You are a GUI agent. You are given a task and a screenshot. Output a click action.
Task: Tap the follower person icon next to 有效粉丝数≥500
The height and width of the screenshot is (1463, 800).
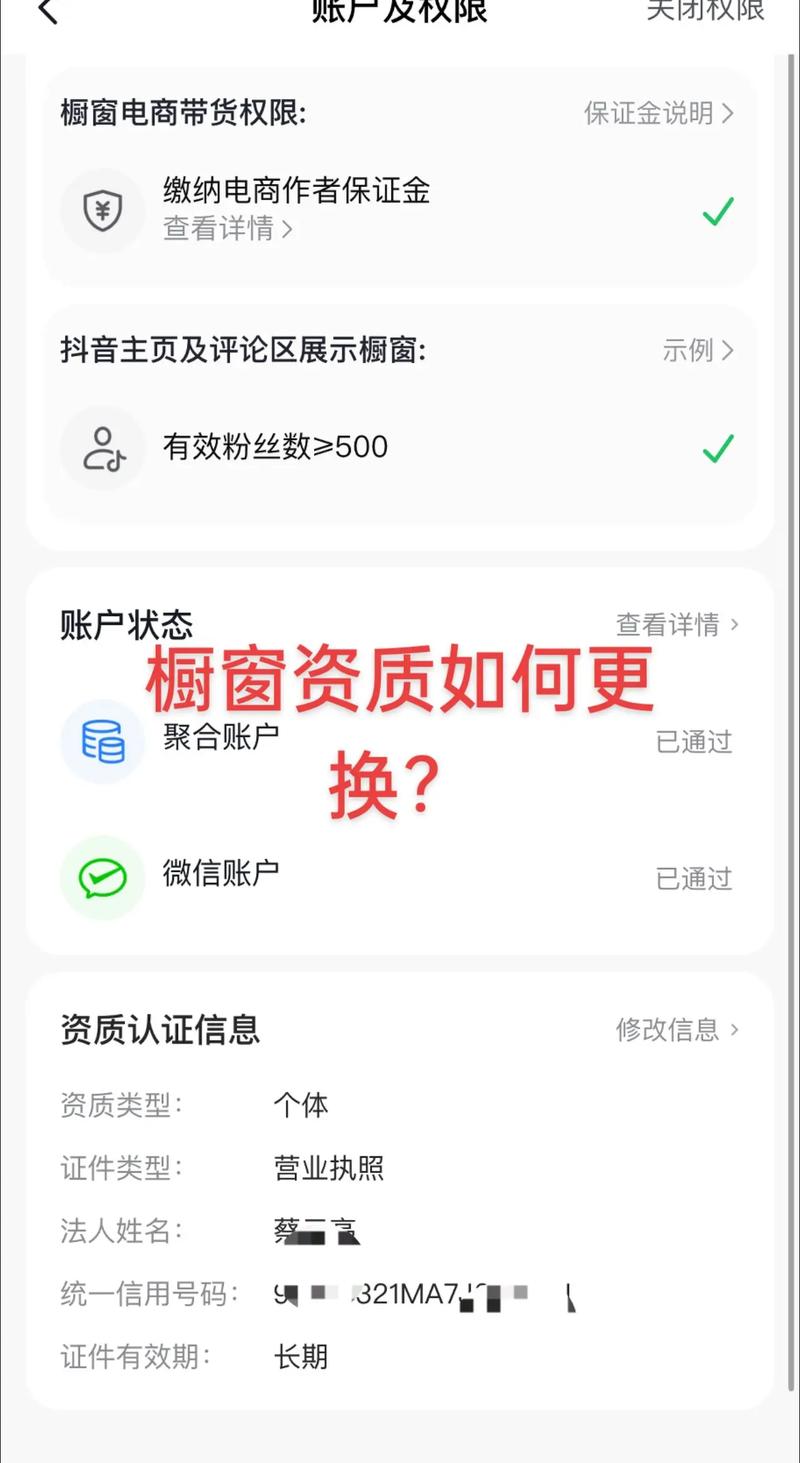101,448
